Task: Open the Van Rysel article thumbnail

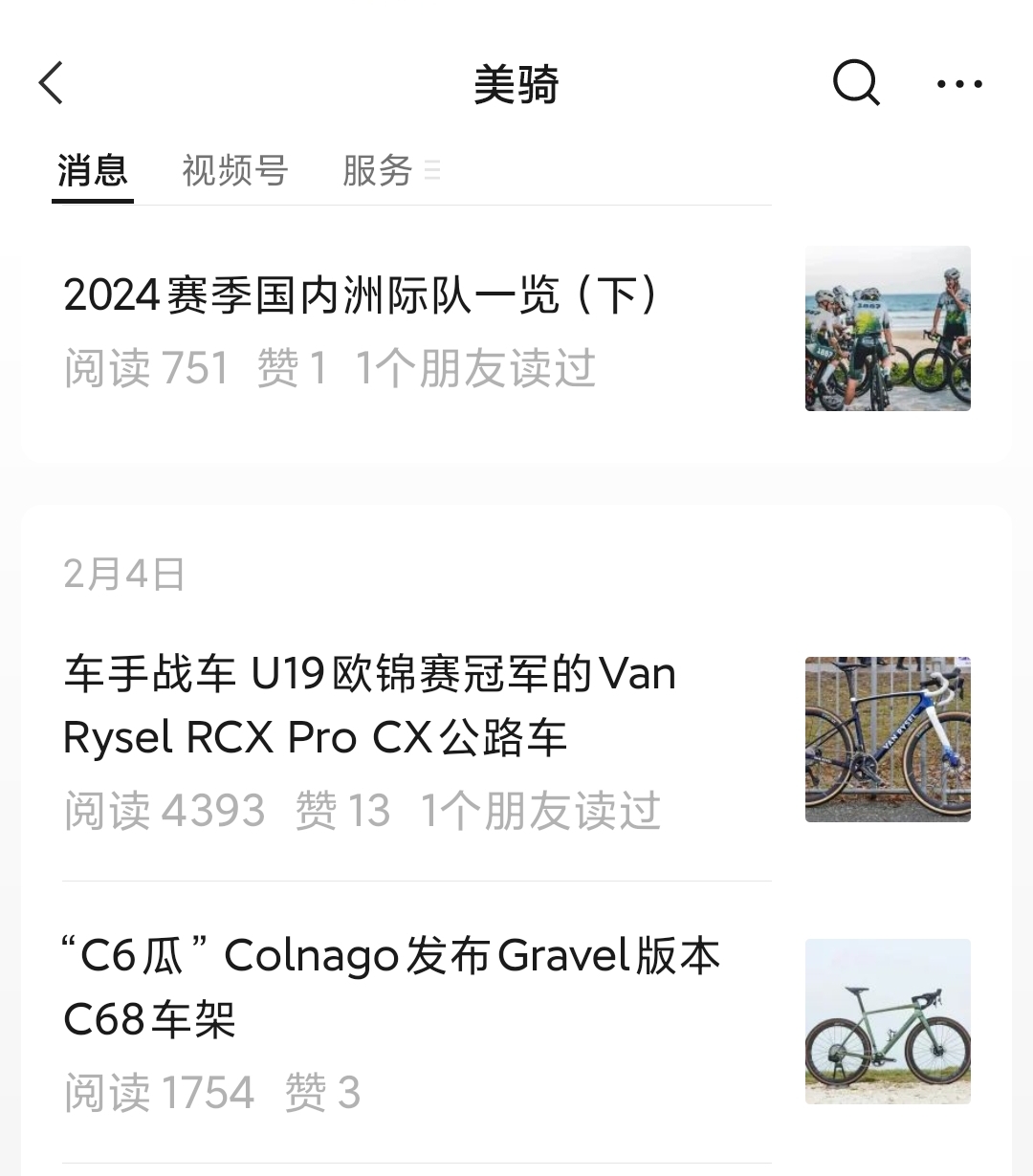Action: pyautogui.click(x=887, y=739)
